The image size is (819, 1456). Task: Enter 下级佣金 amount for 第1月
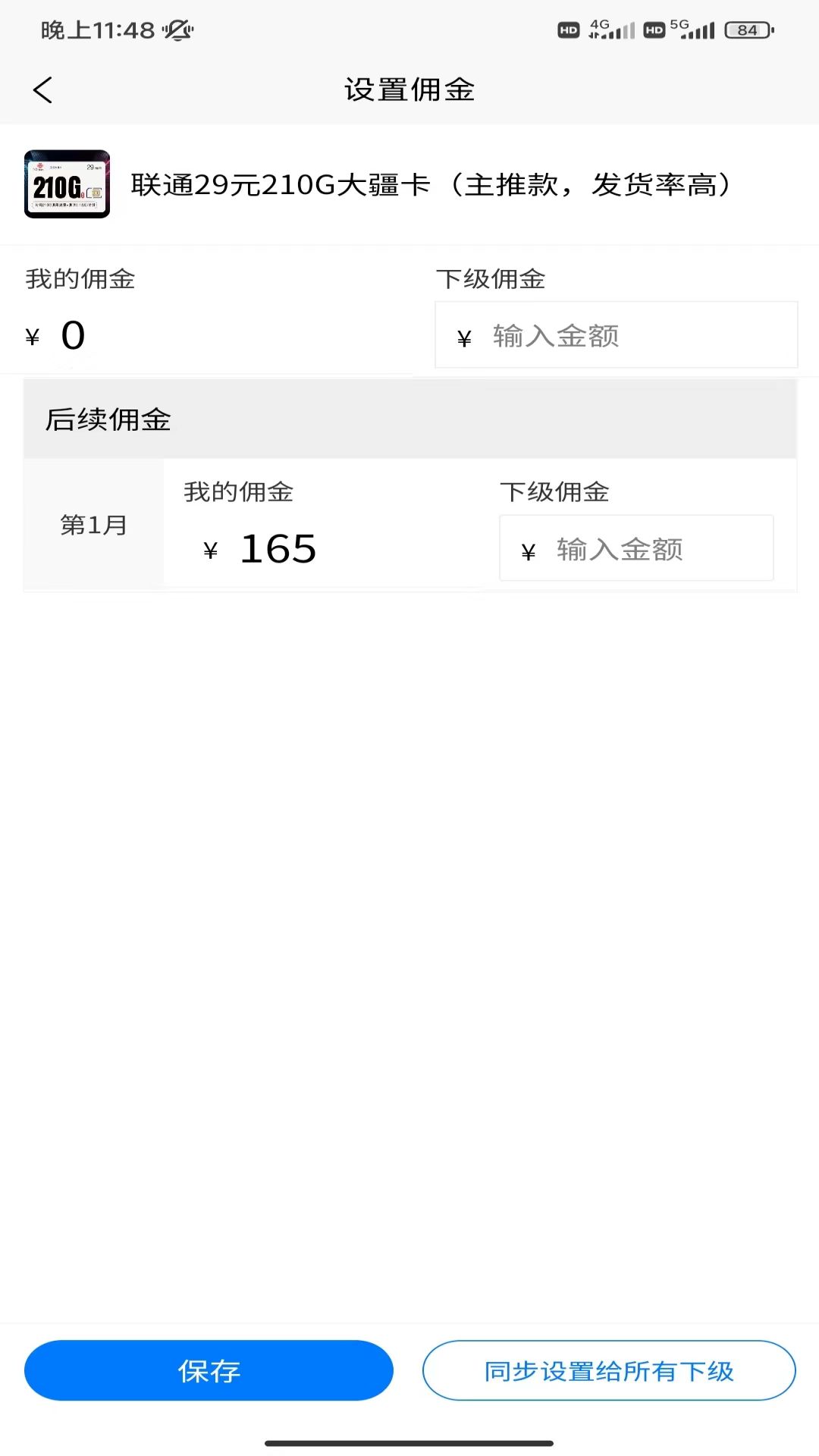tap(635, 548)
